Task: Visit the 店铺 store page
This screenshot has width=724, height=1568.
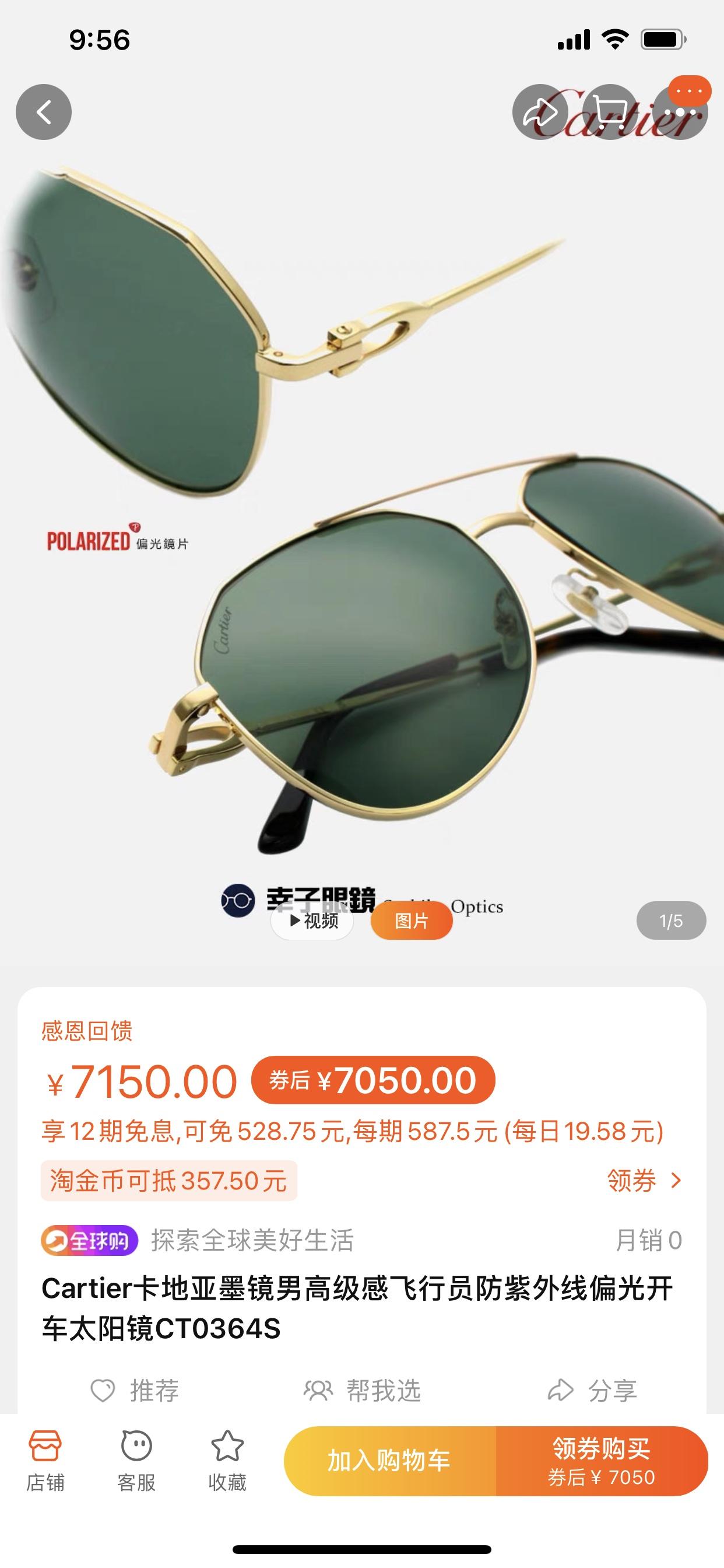Action: tap(45, 1461)
